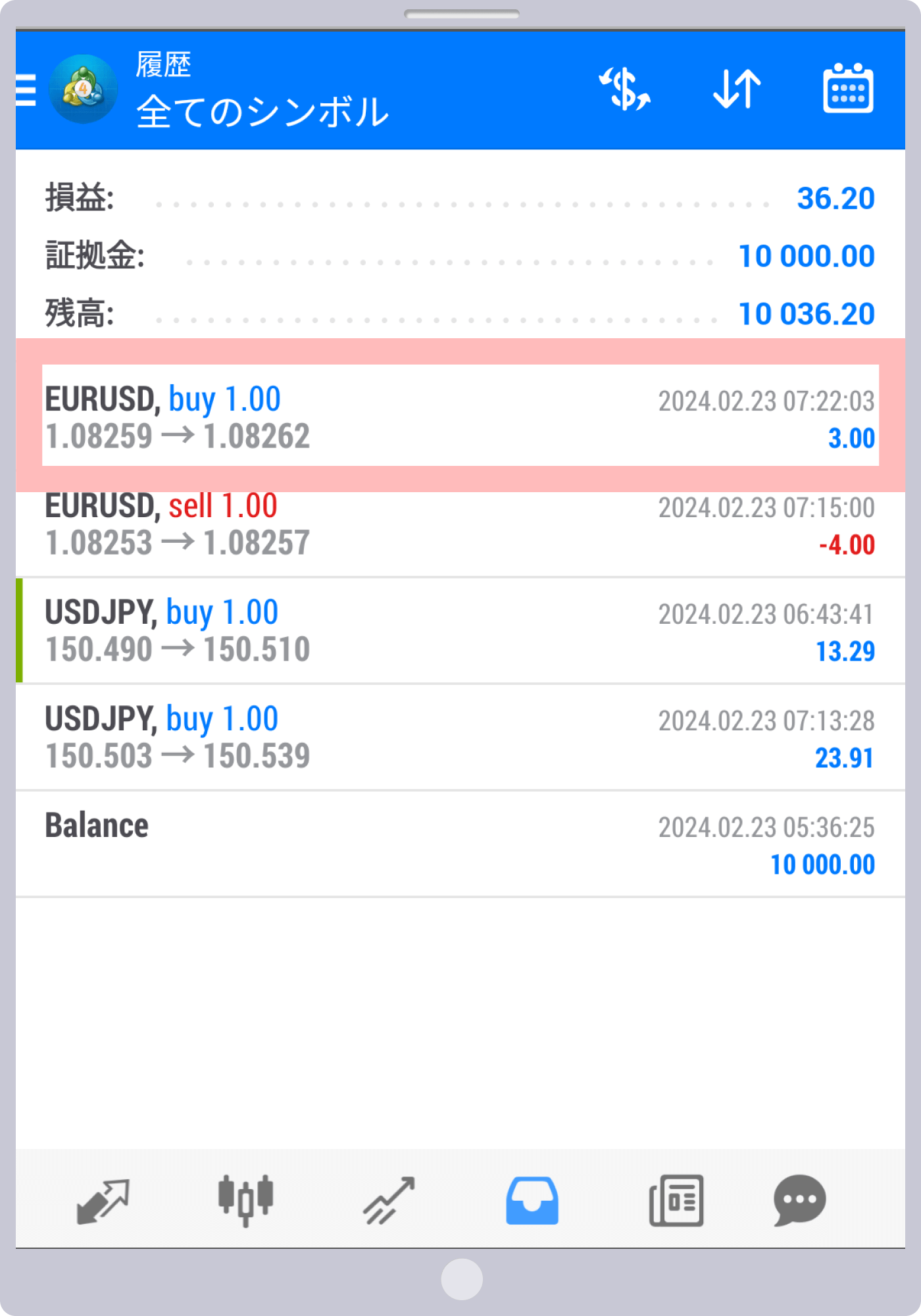Open the calendar period selector
Viewport: 921px width, 1316px height.
848,89
